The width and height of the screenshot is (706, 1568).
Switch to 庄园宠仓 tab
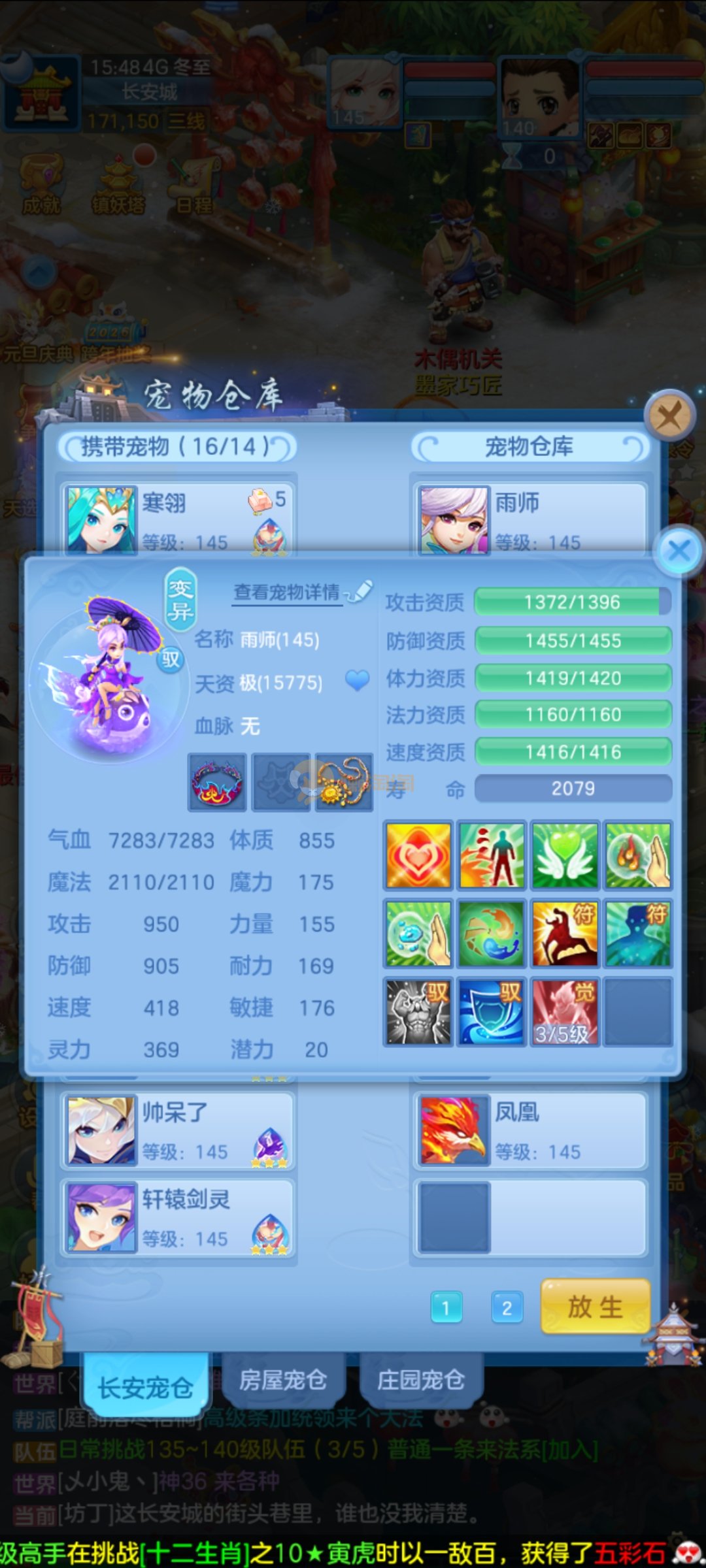(421, 1380)
